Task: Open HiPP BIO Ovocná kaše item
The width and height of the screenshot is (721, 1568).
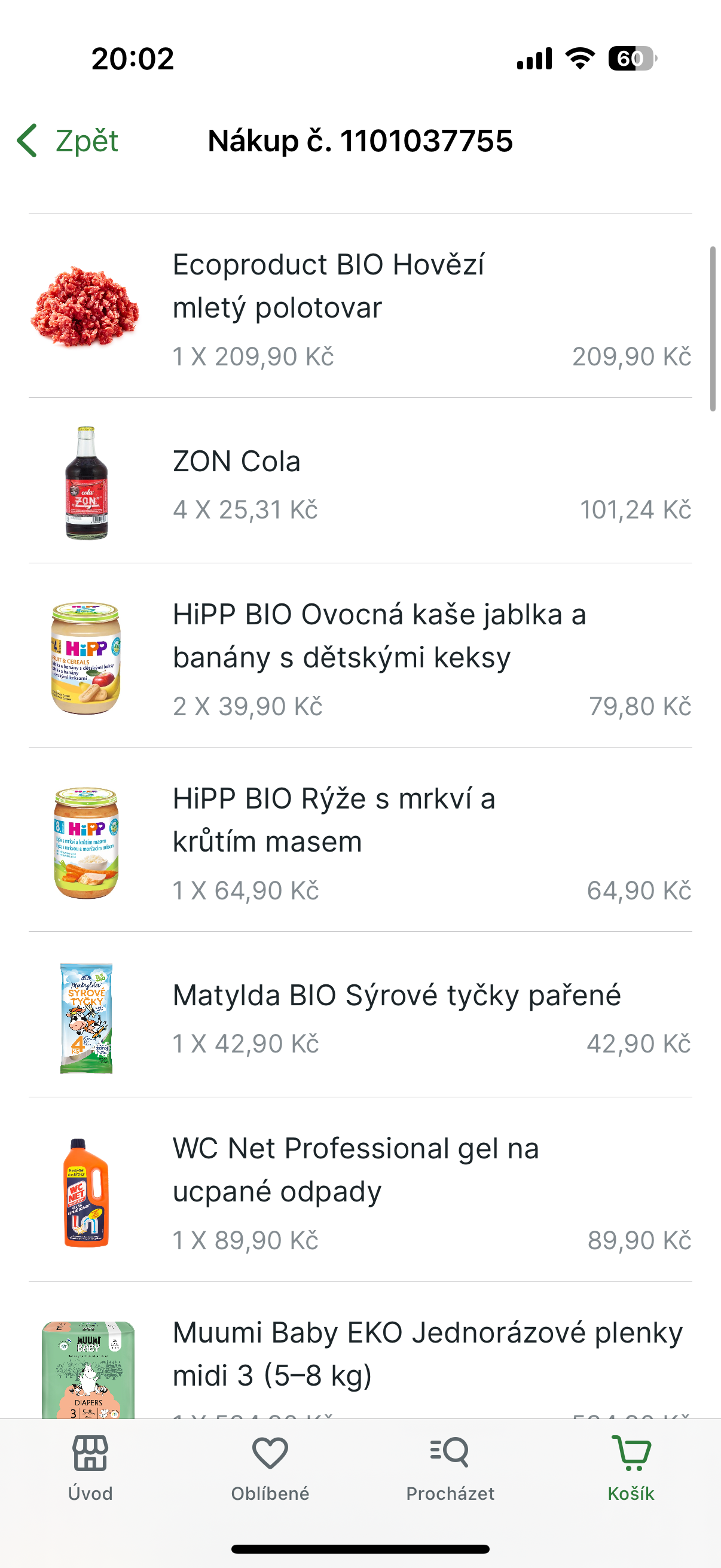Action: (360, 656)
